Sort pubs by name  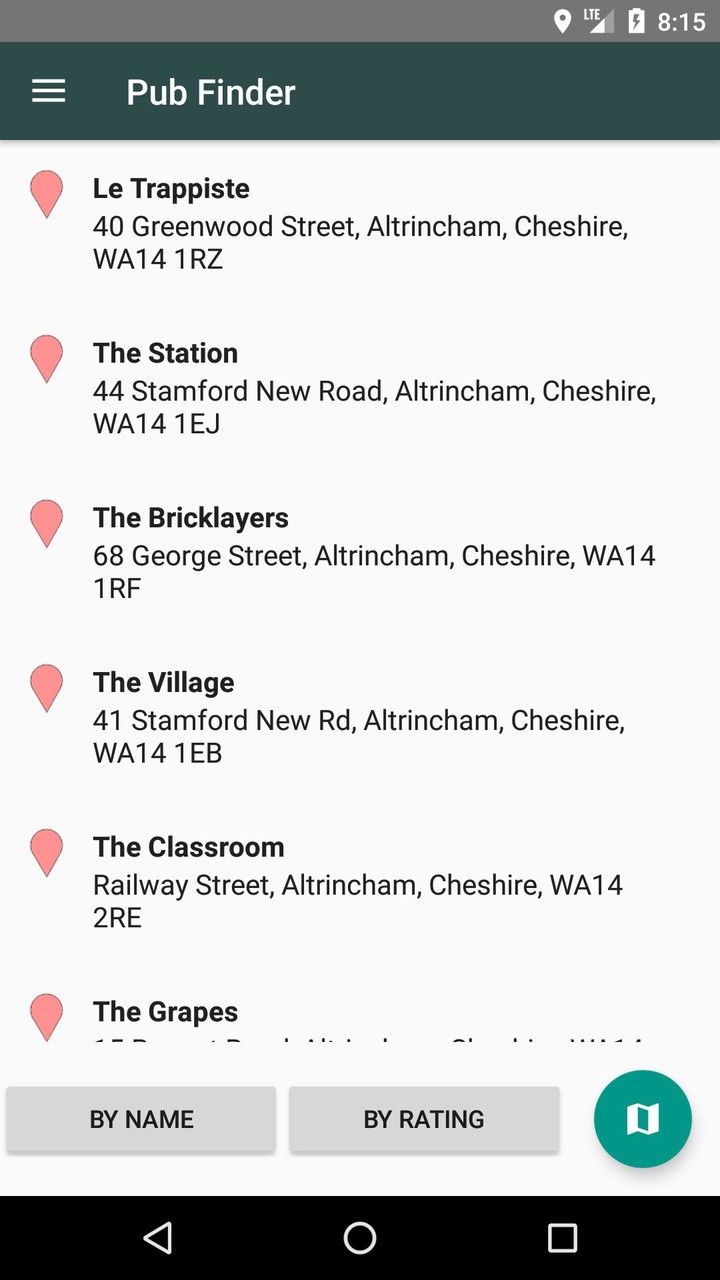141,1119
